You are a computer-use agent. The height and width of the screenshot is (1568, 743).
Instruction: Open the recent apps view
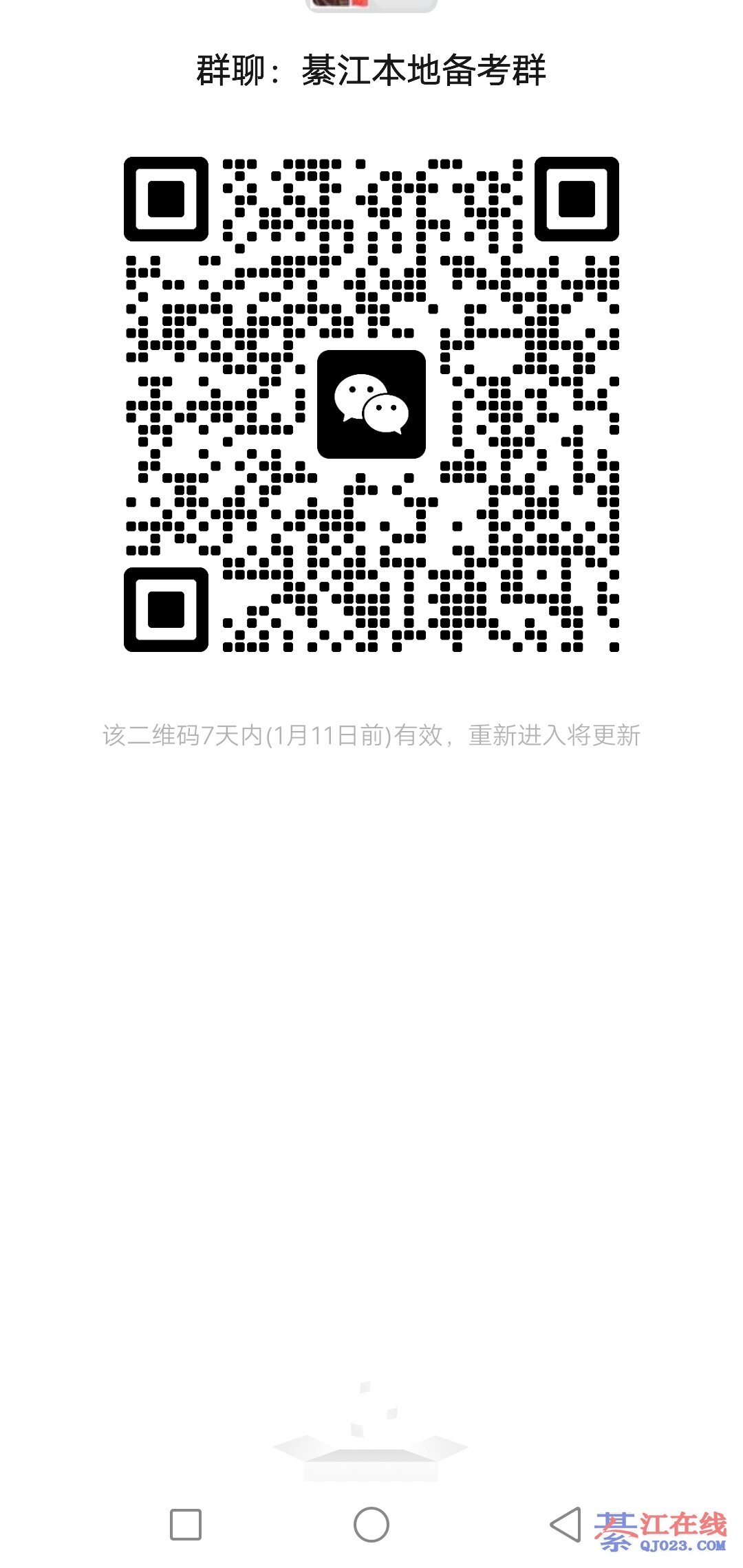pos(186,1525)
